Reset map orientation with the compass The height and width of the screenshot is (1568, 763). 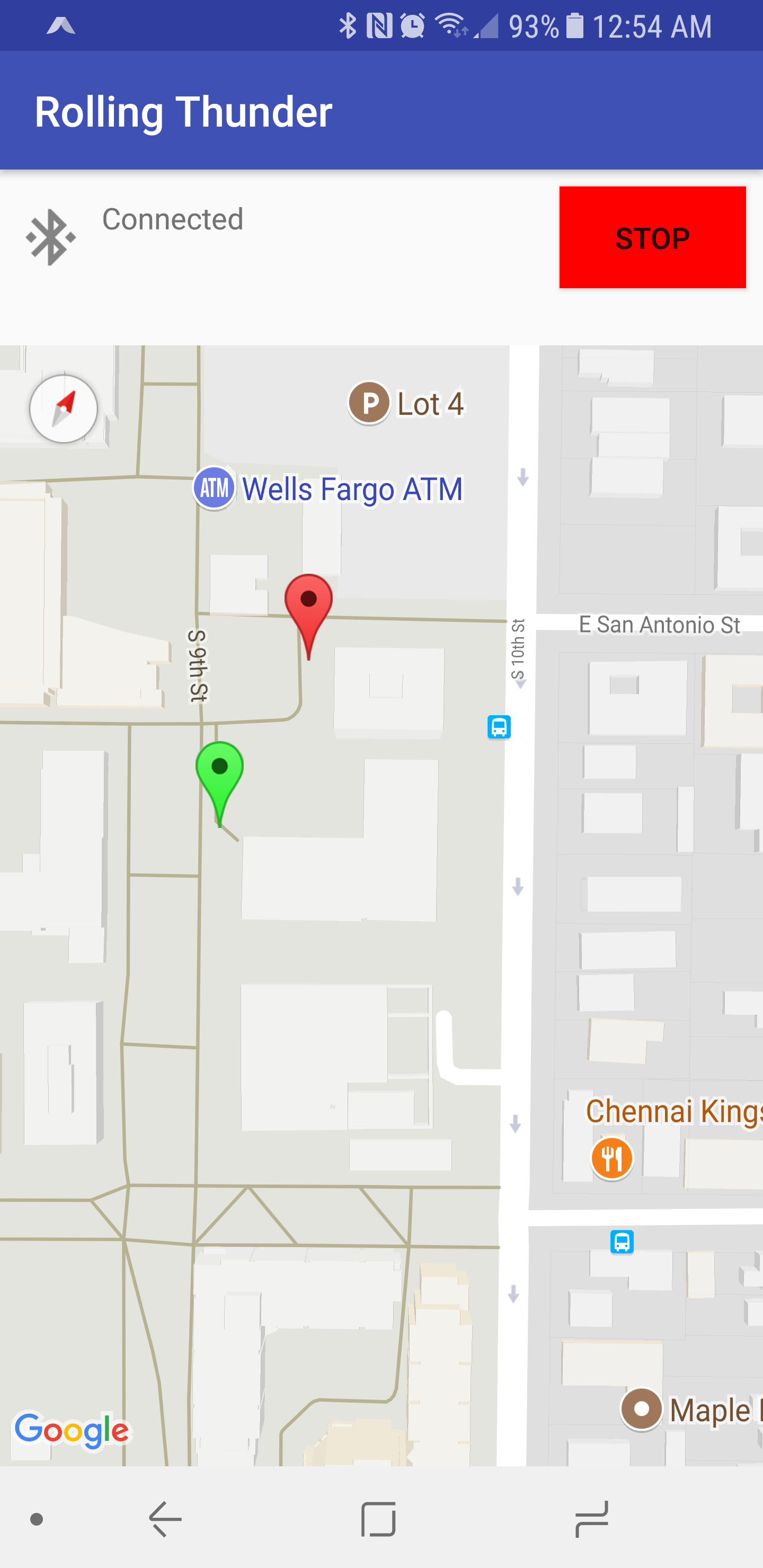(x=64, y=408)
